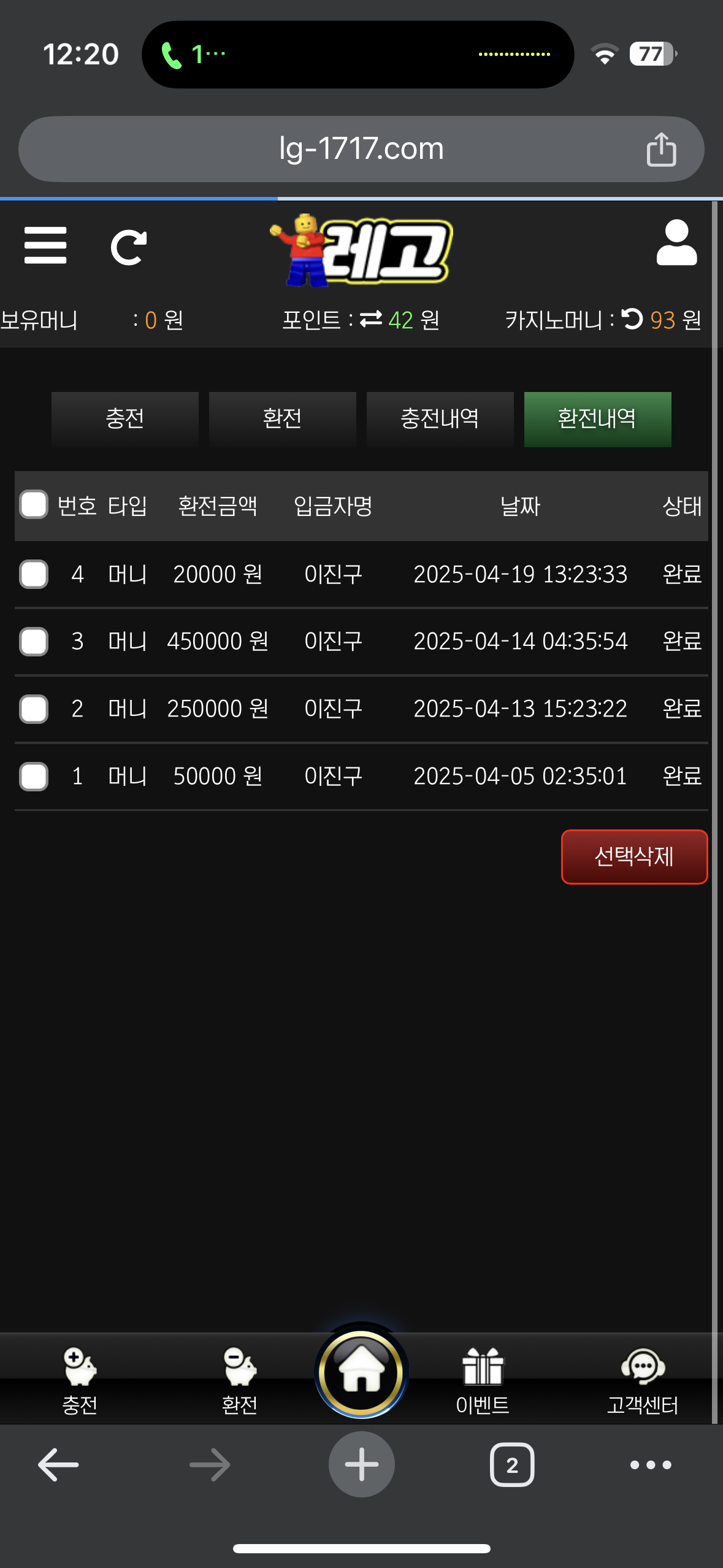Refresh 카지노머니 balance icon
The image size is (723, 1568).
tap(632, 319)
